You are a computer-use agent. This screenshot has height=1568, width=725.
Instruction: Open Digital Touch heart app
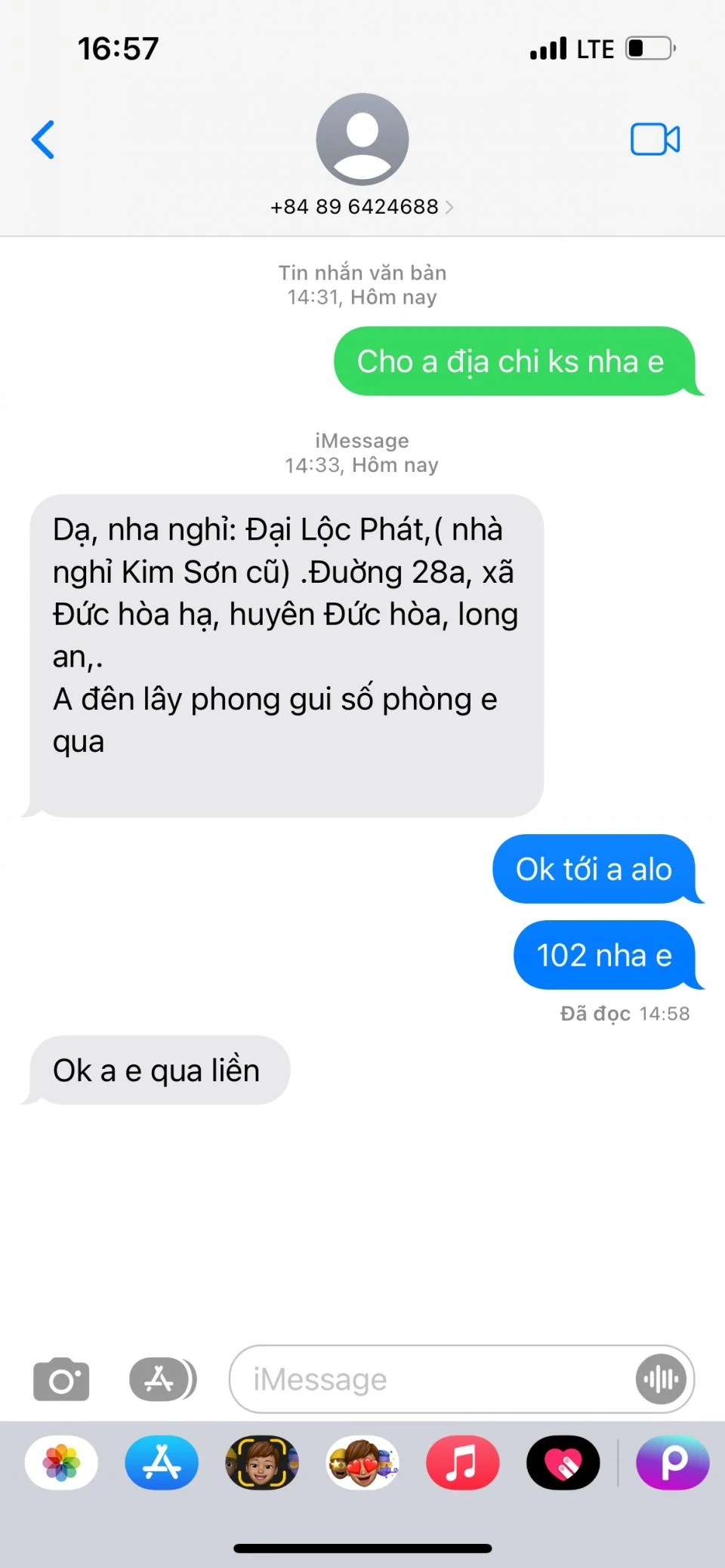563,1463
